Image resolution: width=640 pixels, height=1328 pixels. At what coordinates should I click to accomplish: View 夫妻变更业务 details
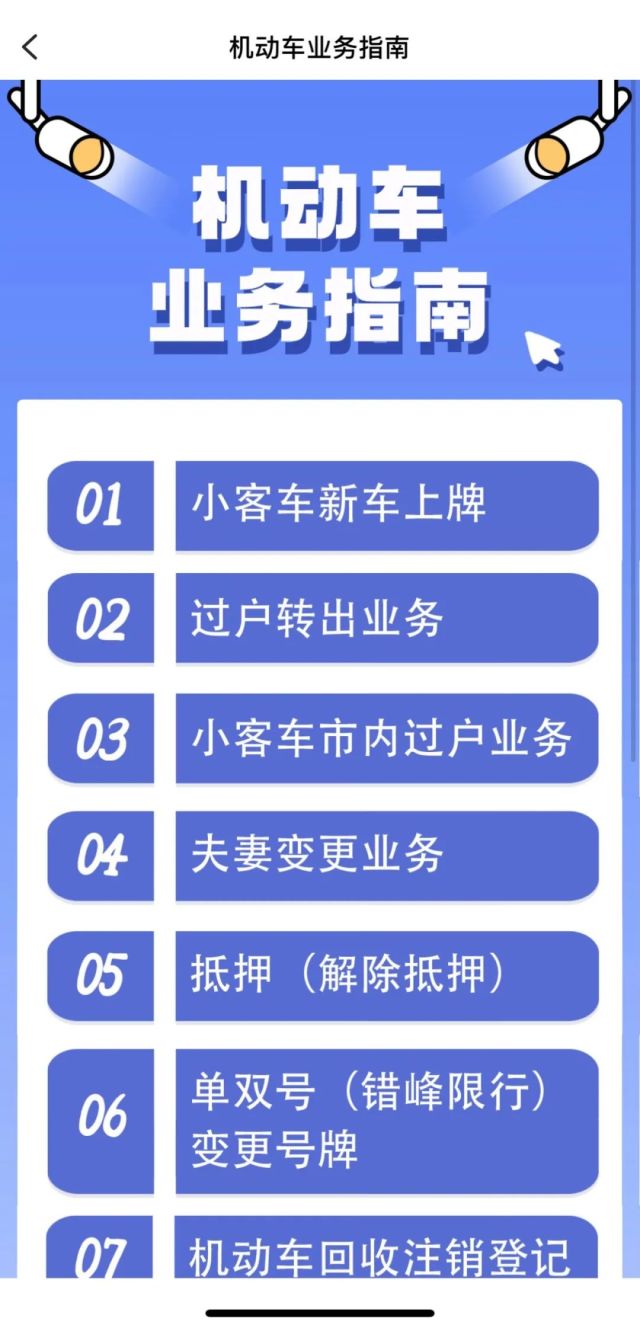386,855
